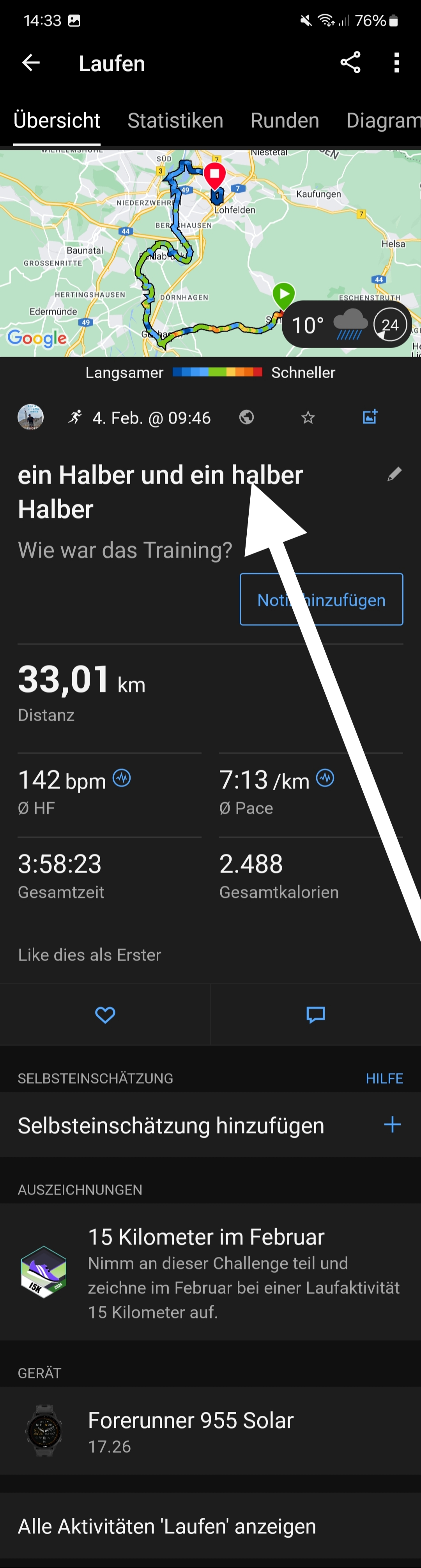The height and width of the screenshot is (1568, 421).
Task: Edit the activity name with pencil
Action: pyautogui.click(x=394, y=474)
